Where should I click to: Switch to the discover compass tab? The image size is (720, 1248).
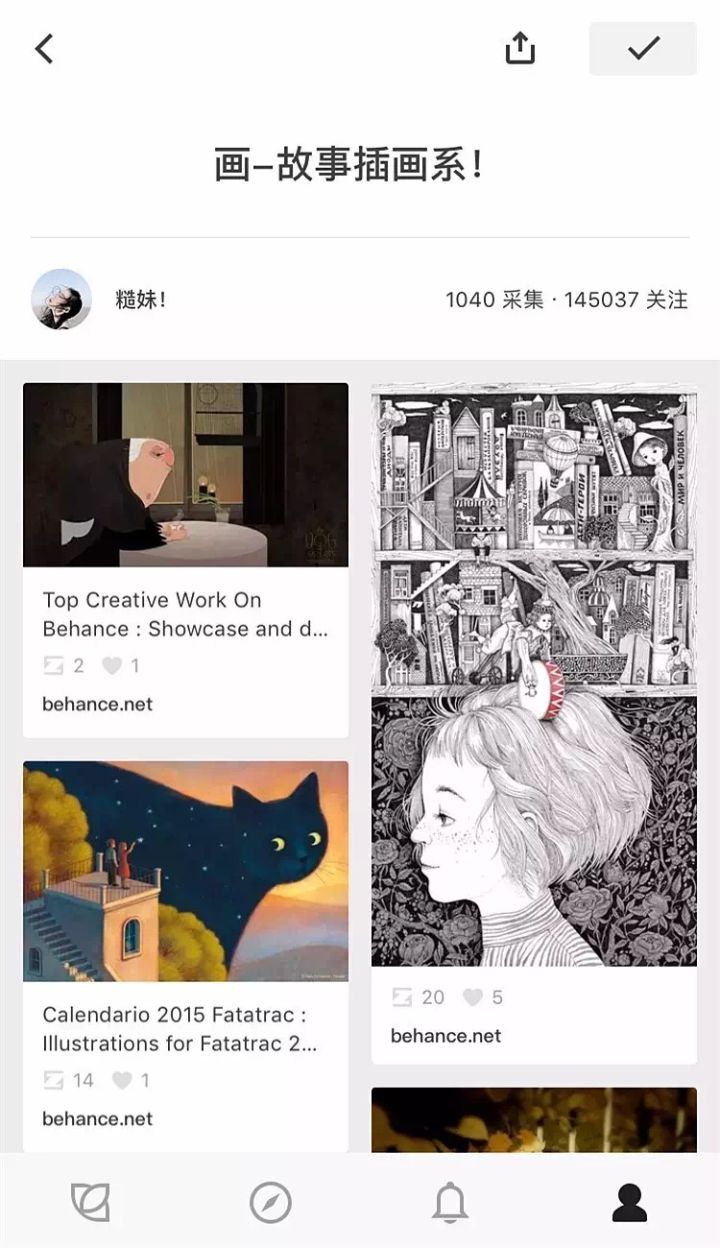[270, 1201]
